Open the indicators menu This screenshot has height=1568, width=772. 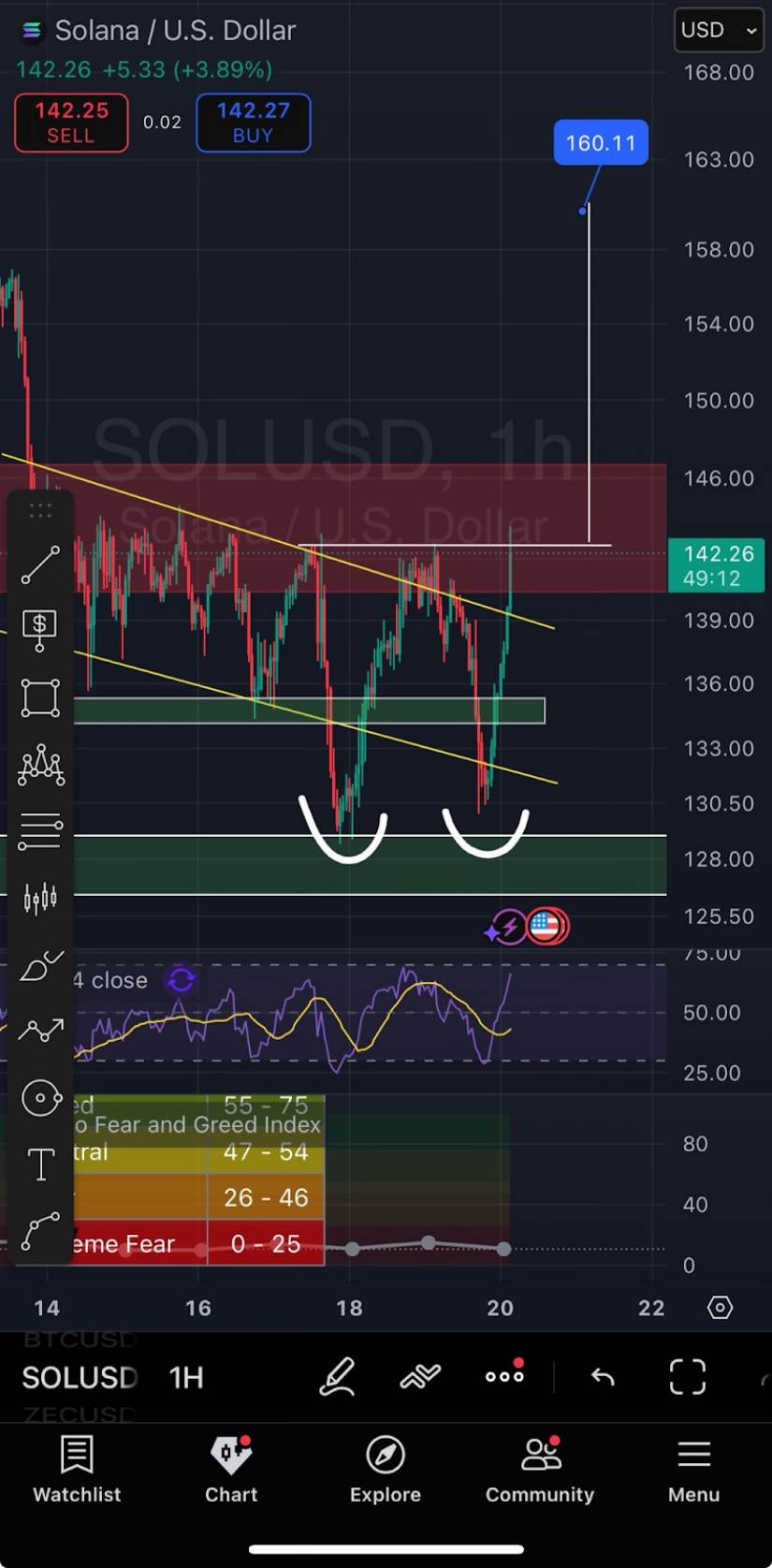click(x=420, y=1376)
